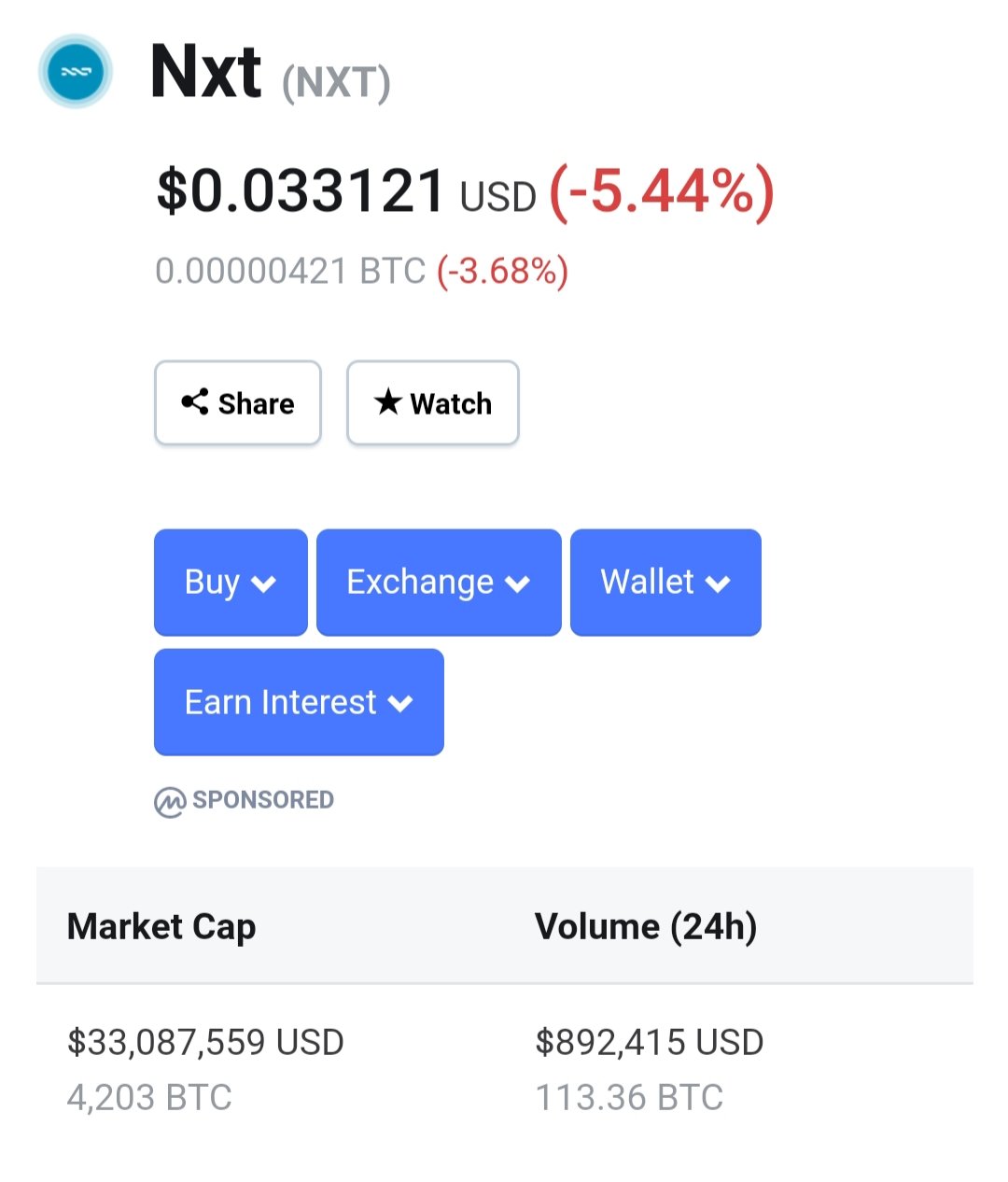This screenshot has width=1008, height=1182.
Task: Open the Wallet dropdown list
Action: pos(665,583)
